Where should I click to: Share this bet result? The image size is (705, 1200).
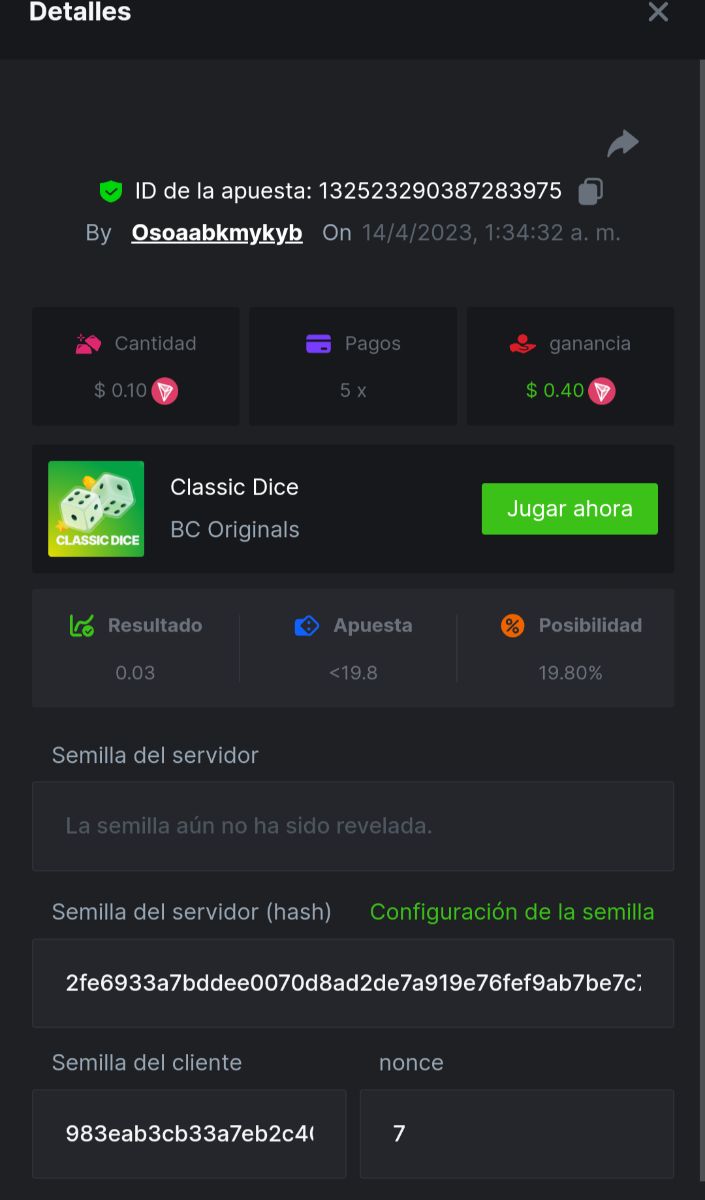tap(622, 144)
